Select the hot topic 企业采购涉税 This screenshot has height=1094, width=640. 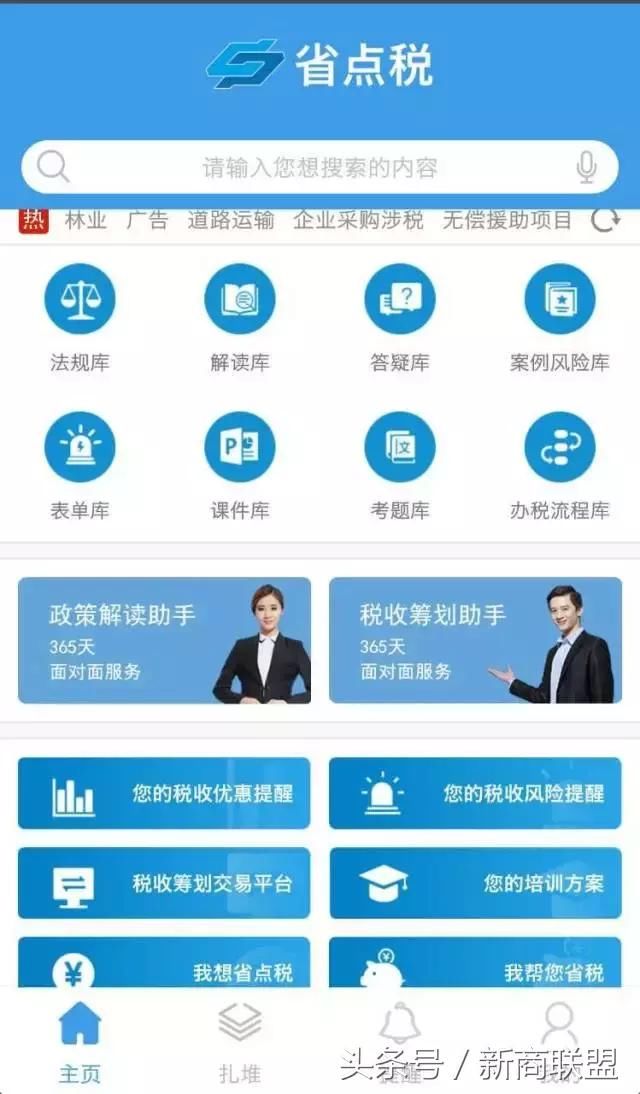(x=358, y=220)
